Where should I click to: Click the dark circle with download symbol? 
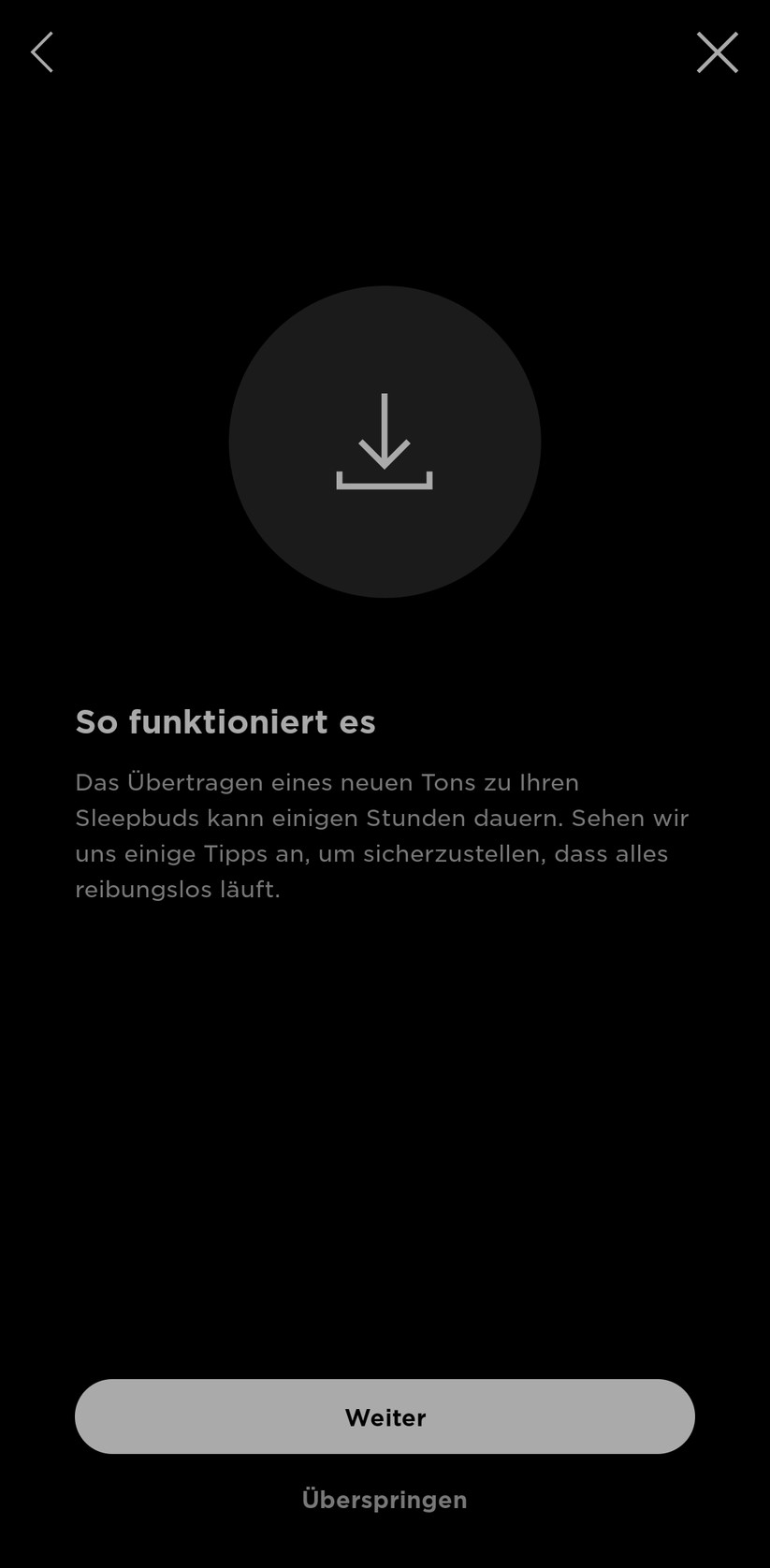(x=385, y=441)
